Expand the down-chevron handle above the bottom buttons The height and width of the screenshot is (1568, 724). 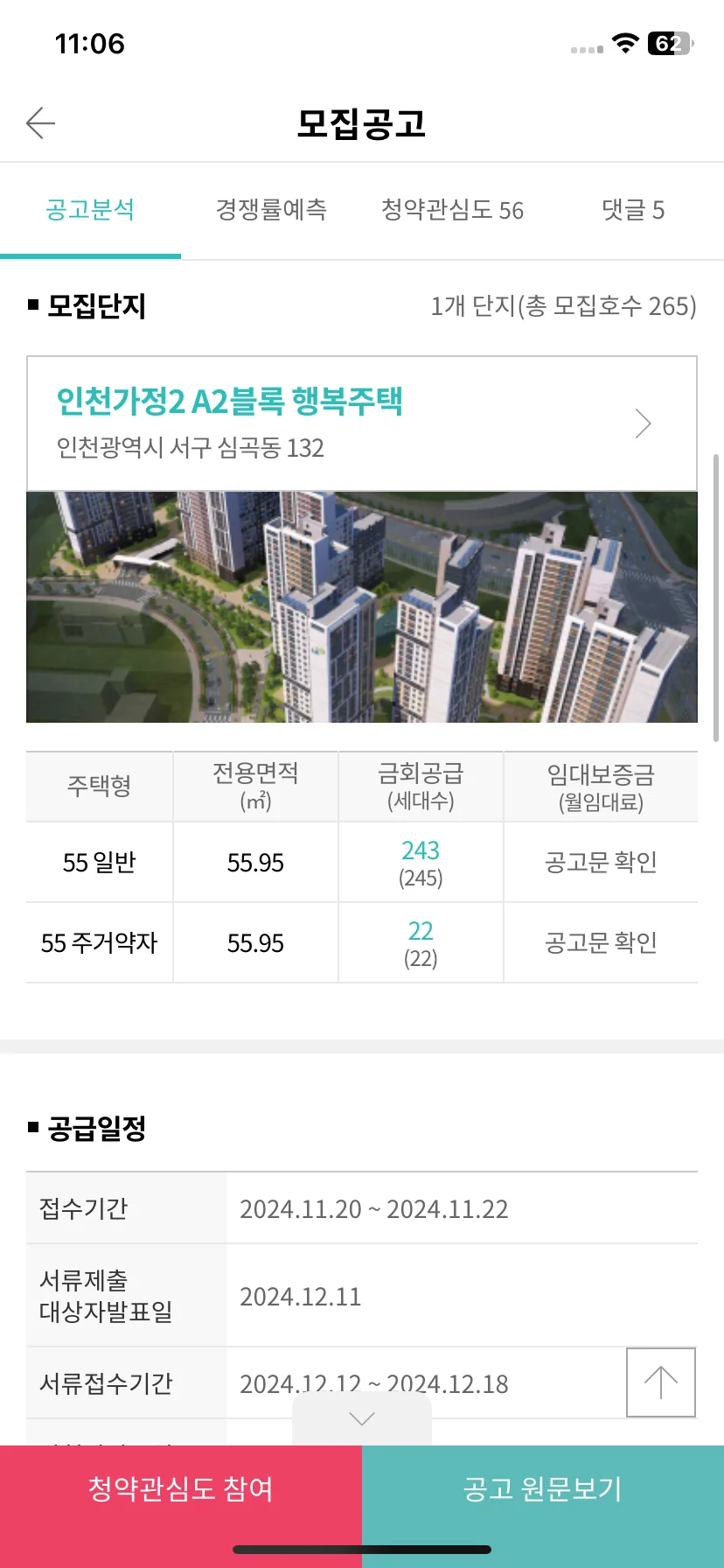pyautogui.click(x=361, y=1418)
